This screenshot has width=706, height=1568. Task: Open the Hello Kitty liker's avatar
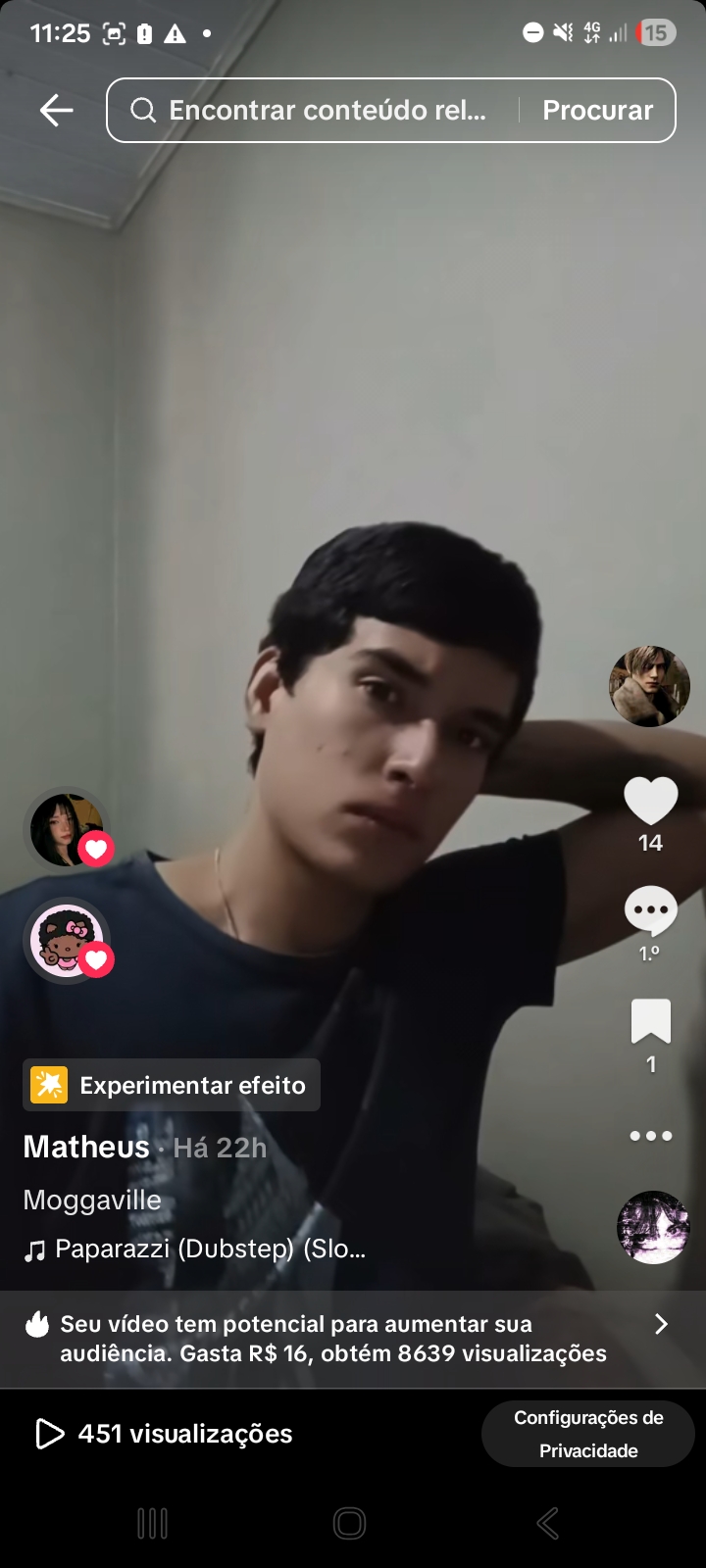pos(67,941)
